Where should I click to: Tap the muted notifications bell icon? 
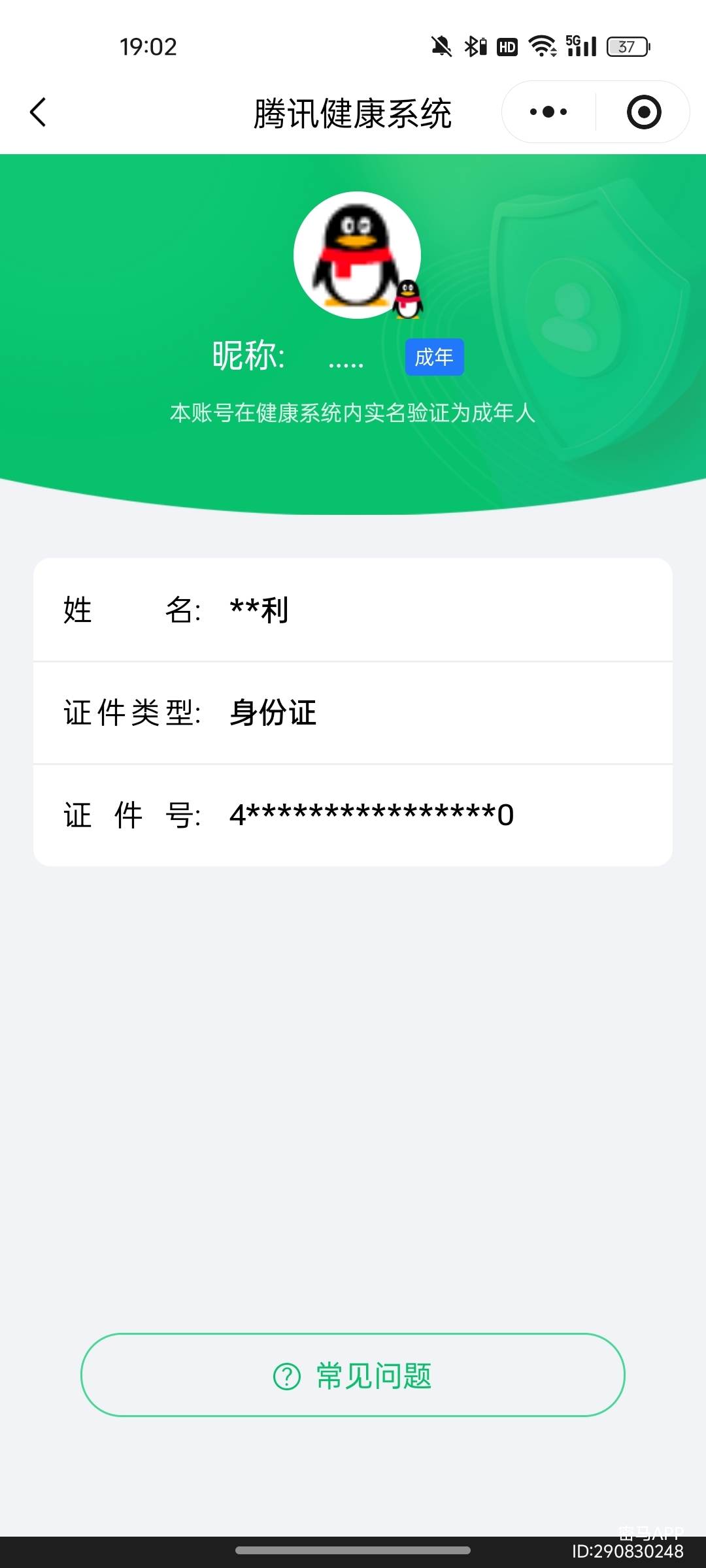(x=441, y=45)
